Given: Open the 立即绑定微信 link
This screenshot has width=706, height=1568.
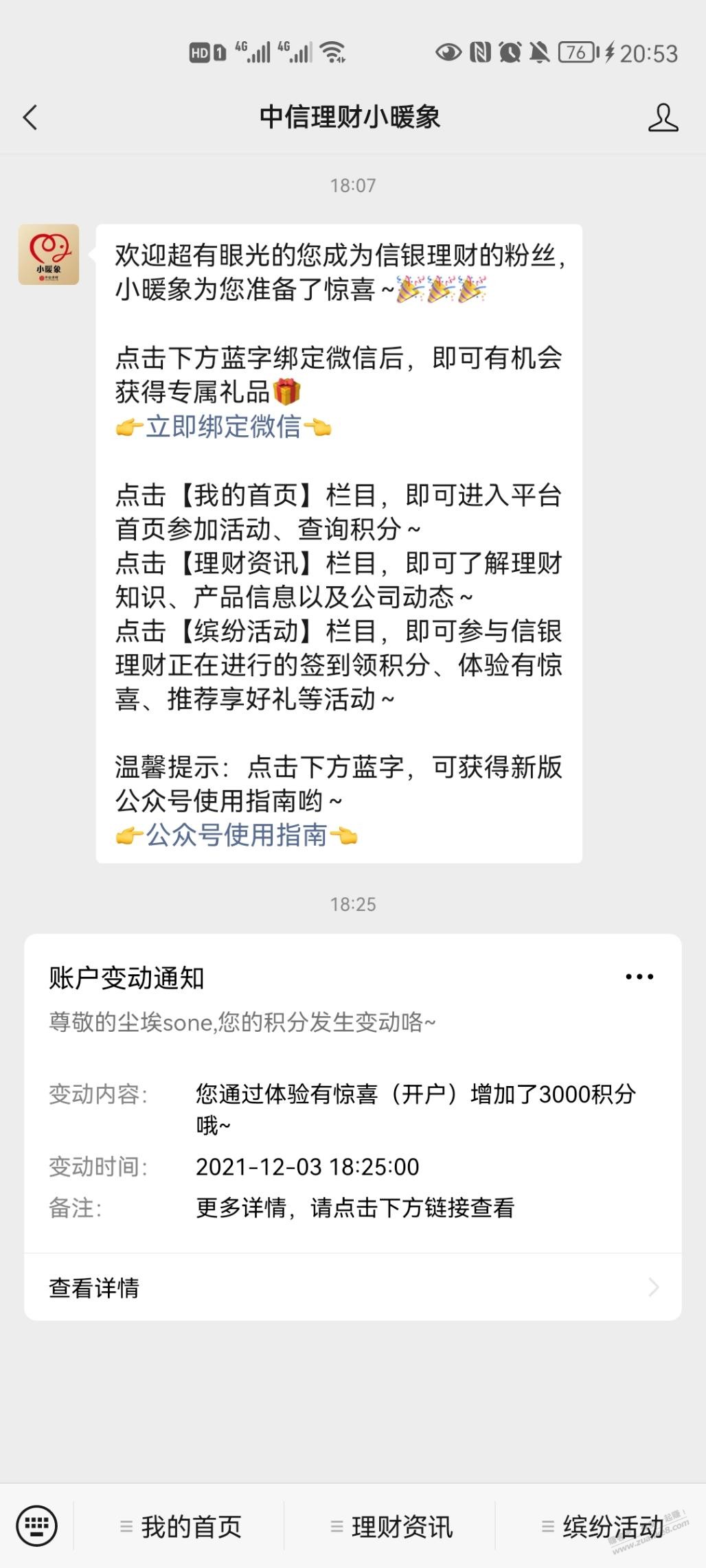Looking at the screenshot, I should (223, 427).
